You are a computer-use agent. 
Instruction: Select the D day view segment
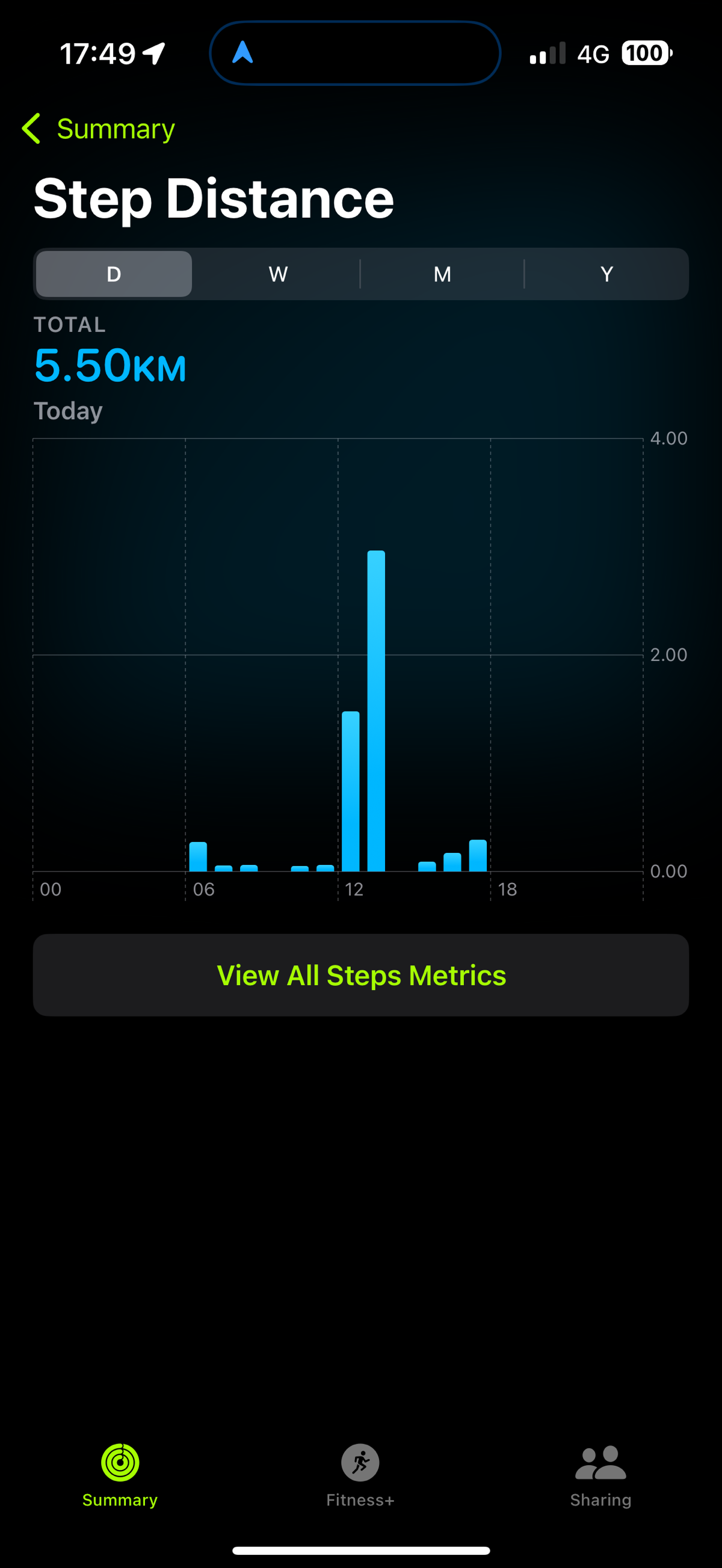[x=114, y=274]
